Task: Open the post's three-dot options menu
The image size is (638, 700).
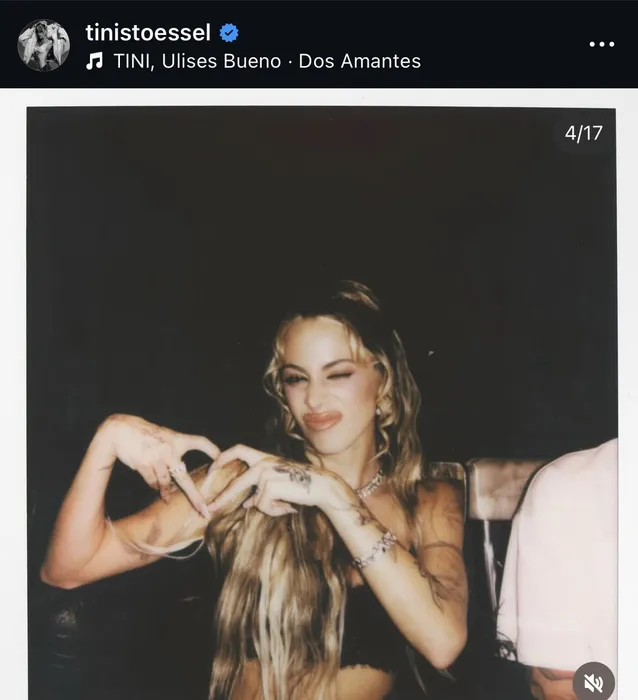Action: pos(601,45)
